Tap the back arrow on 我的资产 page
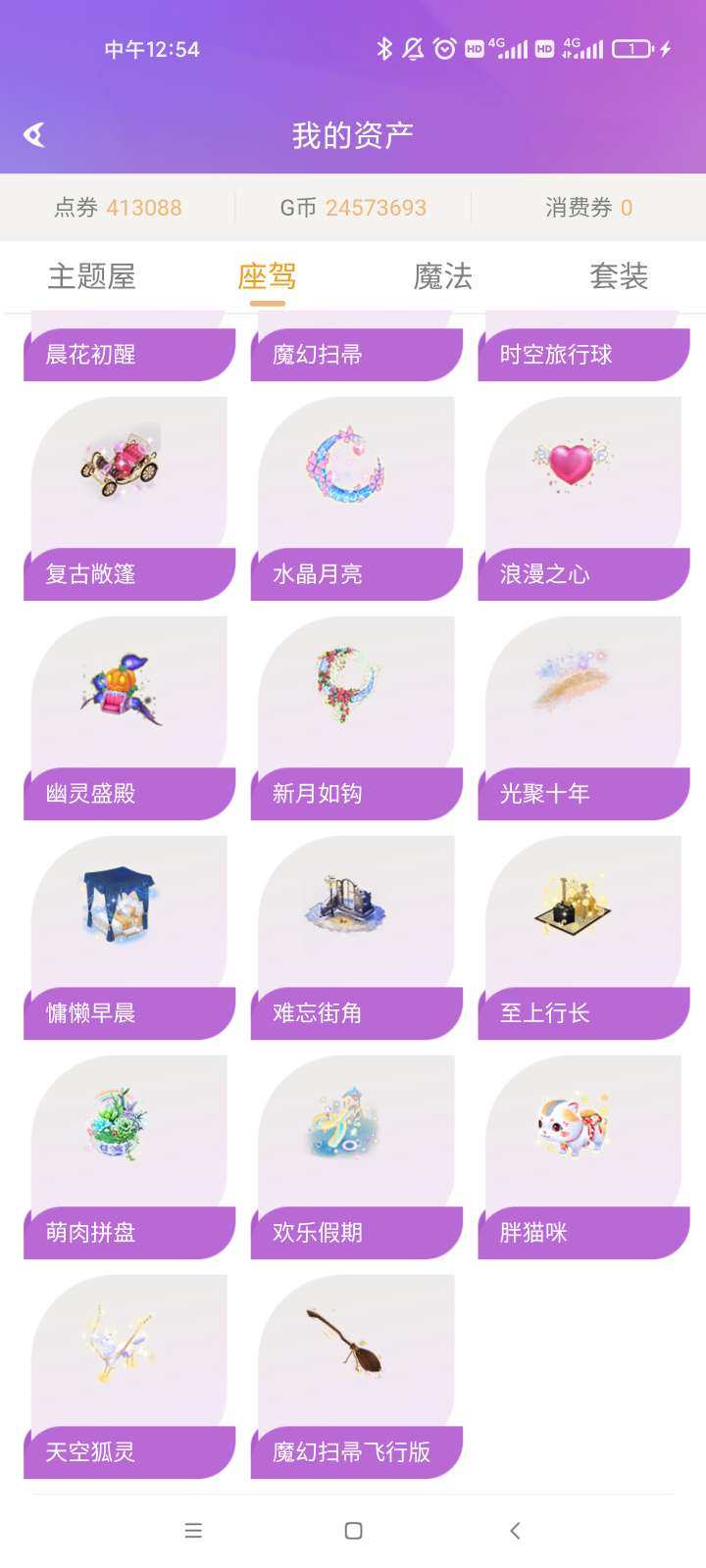 click(x=35, y=132)
